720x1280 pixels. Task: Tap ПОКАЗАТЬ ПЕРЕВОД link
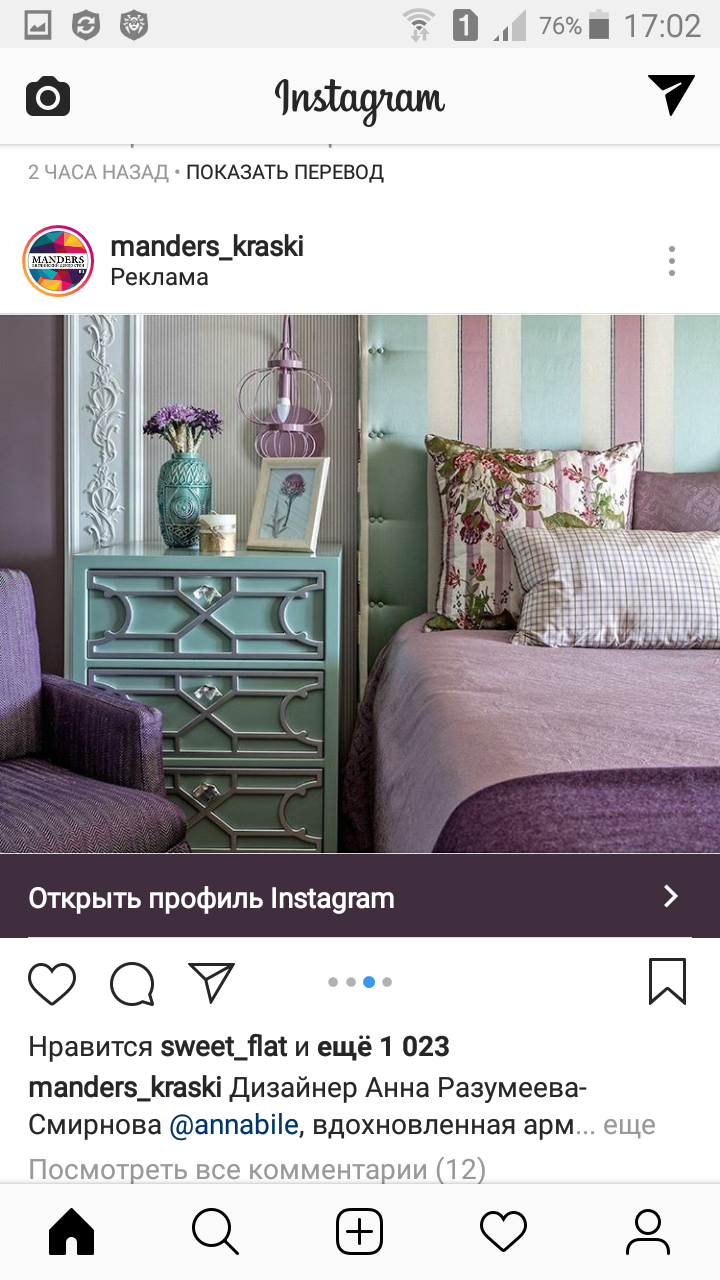tap(285, 172)
